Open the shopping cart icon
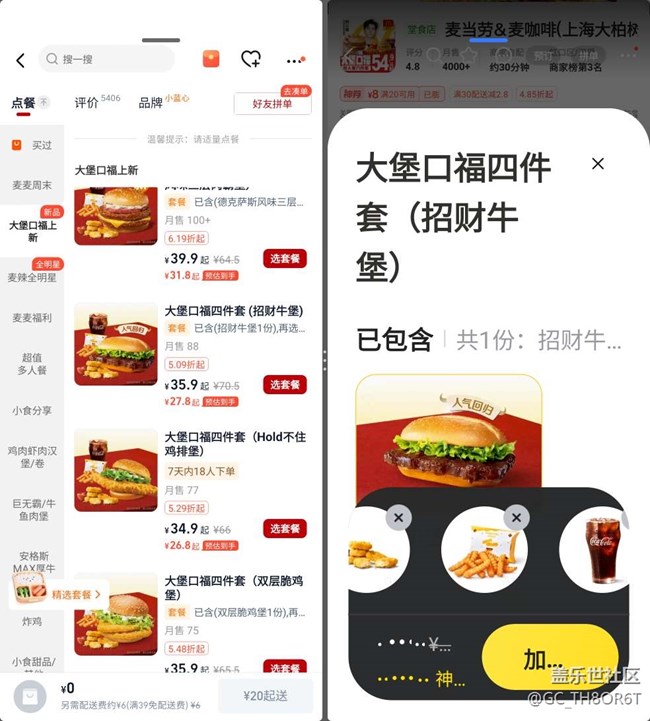 point(30,696)
